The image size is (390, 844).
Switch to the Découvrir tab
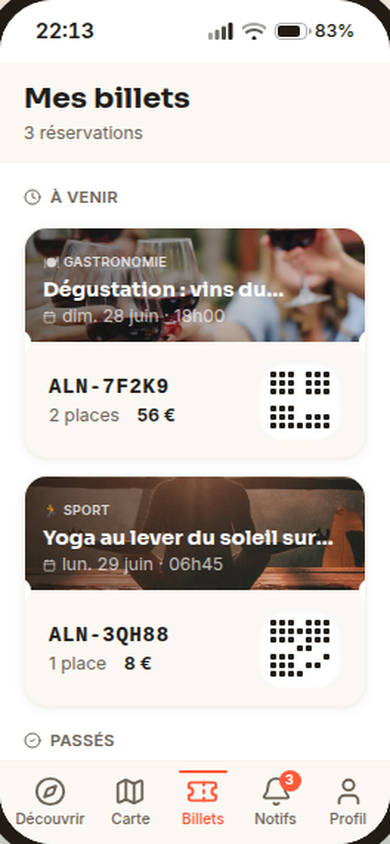[x=50, y=802]
